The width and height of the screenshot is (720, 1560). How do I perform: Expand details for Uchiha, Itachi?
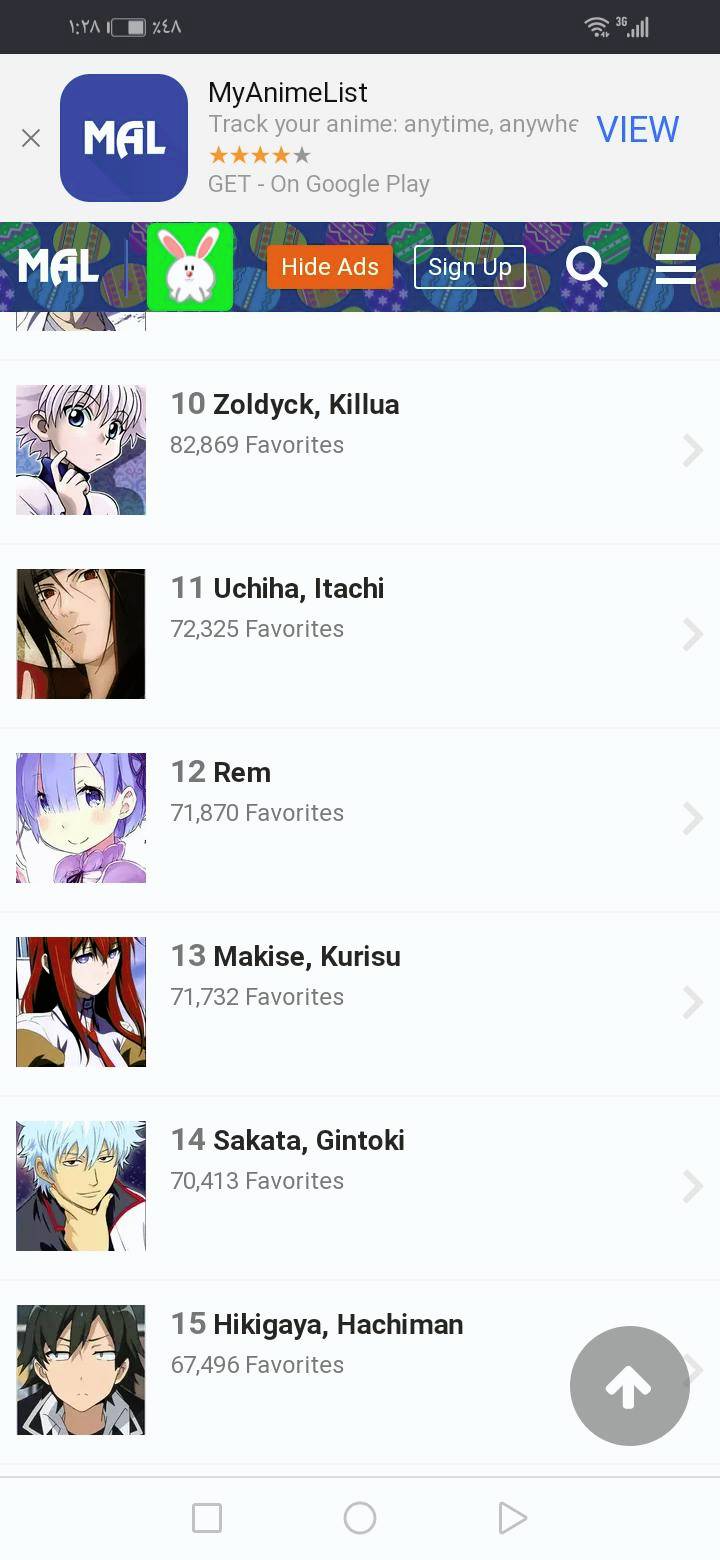tap(693, 634)
